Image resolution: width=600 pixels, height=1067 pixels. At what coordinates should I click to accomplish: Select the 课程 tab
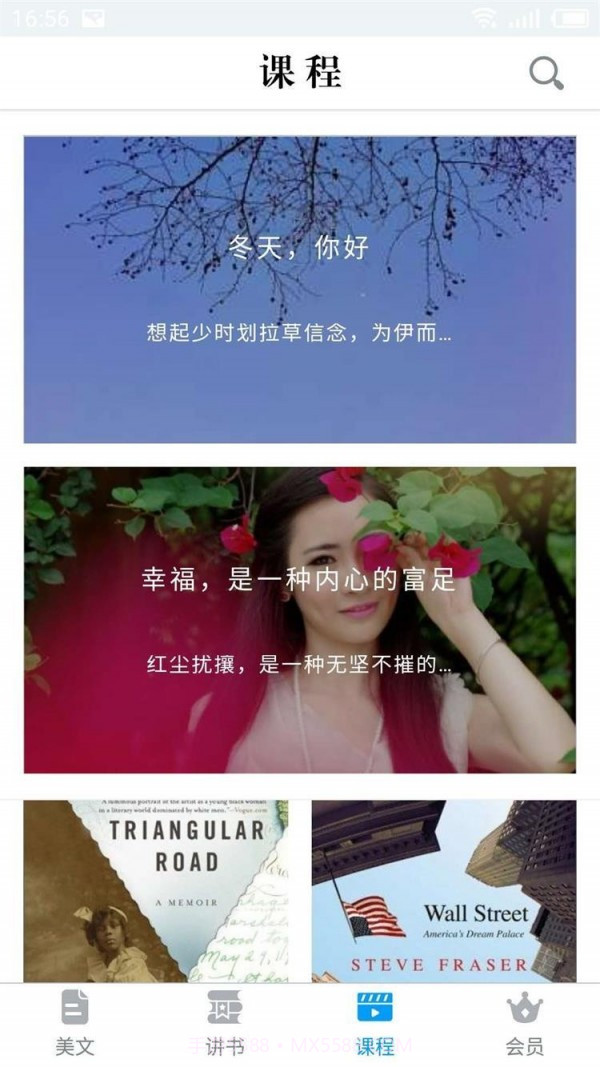[375, 1023]
